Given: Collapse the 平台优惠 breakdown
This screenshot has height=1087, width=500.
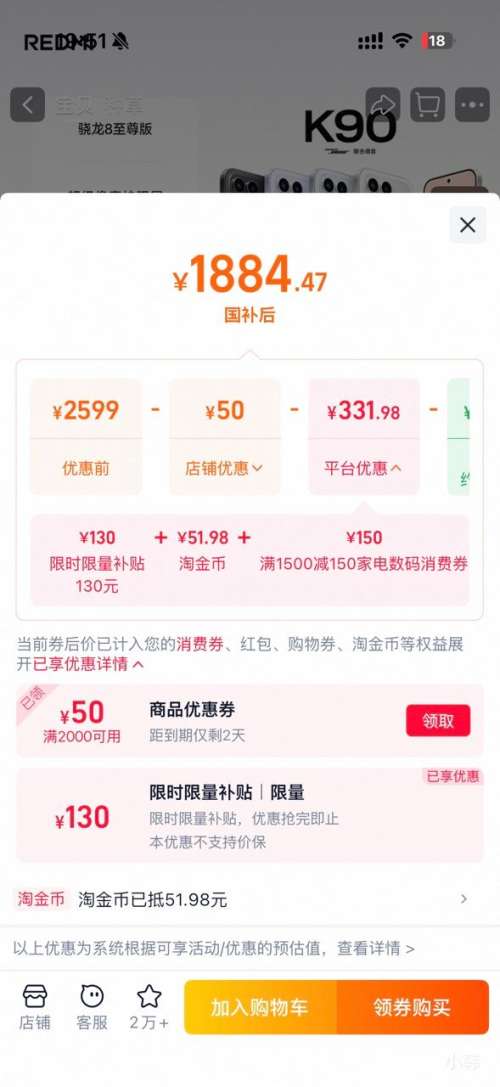Looking at the screenshot, I should (x=363, y=468).
